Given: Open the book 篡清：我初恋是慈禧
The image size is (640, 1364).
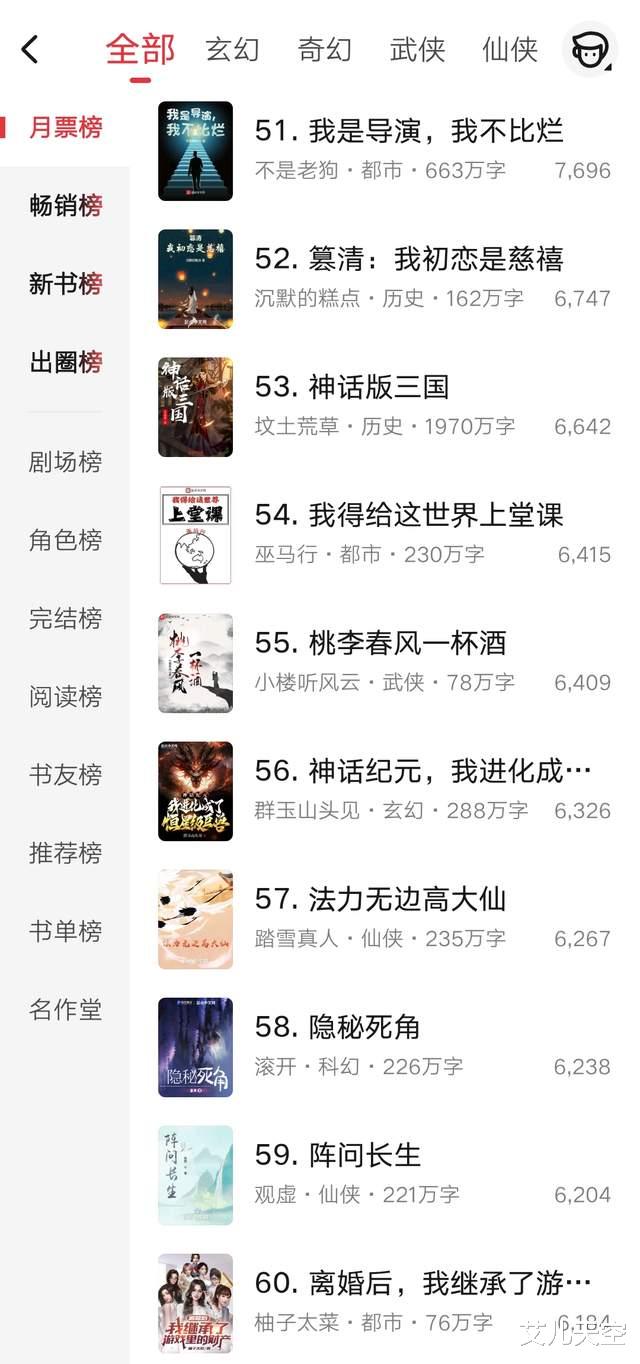Looking at the screenshot, I should 409,259.
